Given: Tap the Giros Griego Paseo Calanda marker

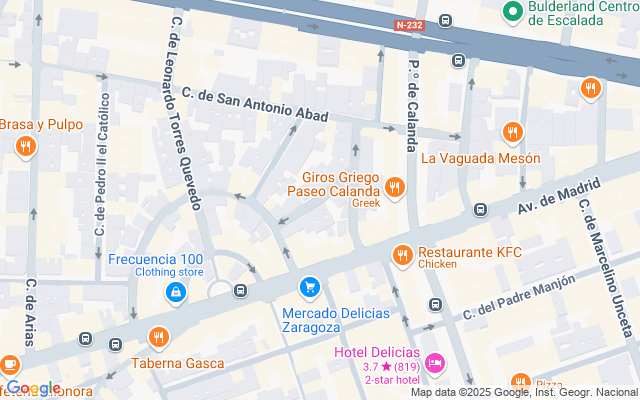Looking at the screenshot, I should point(395,186).
